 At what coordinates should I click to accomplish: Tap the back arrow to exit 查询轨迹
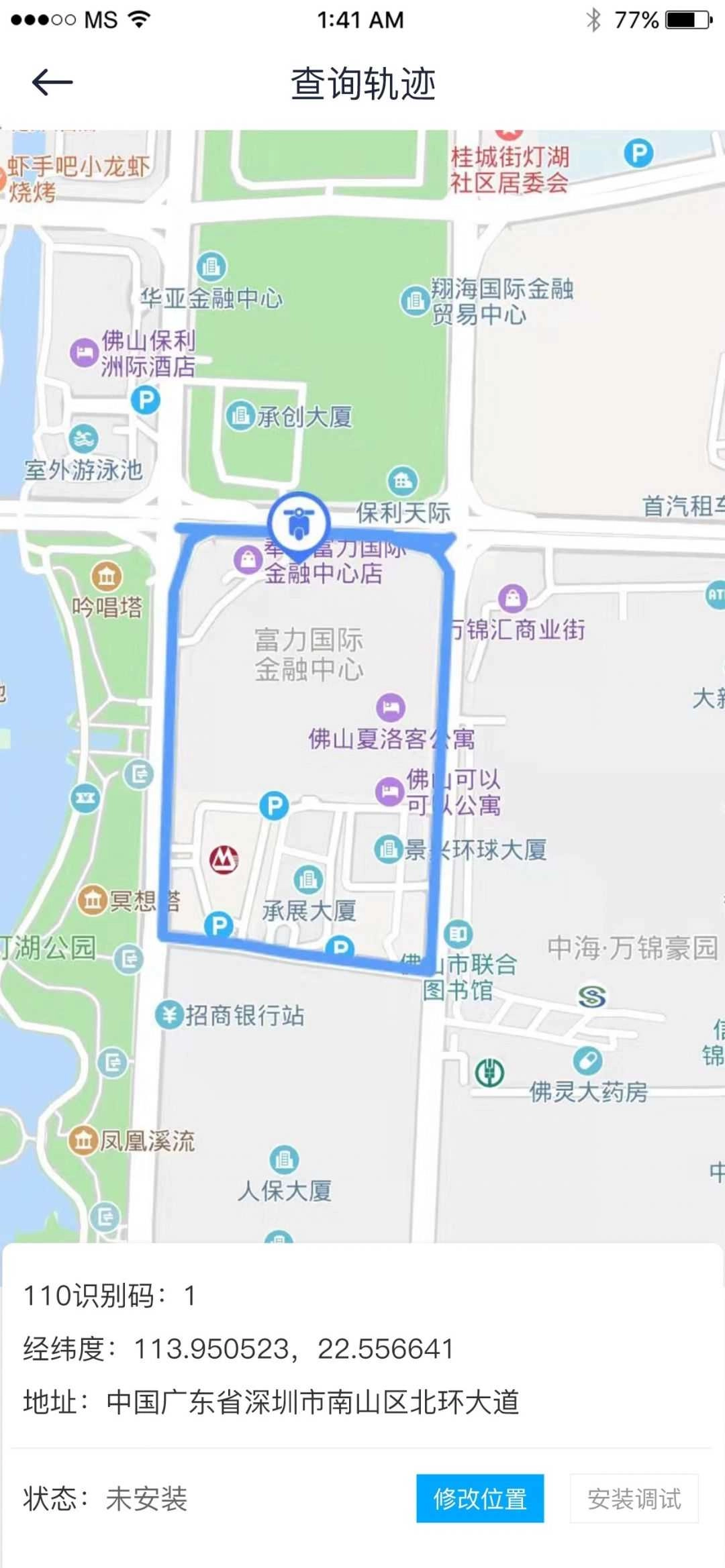[x=54, y=82]
